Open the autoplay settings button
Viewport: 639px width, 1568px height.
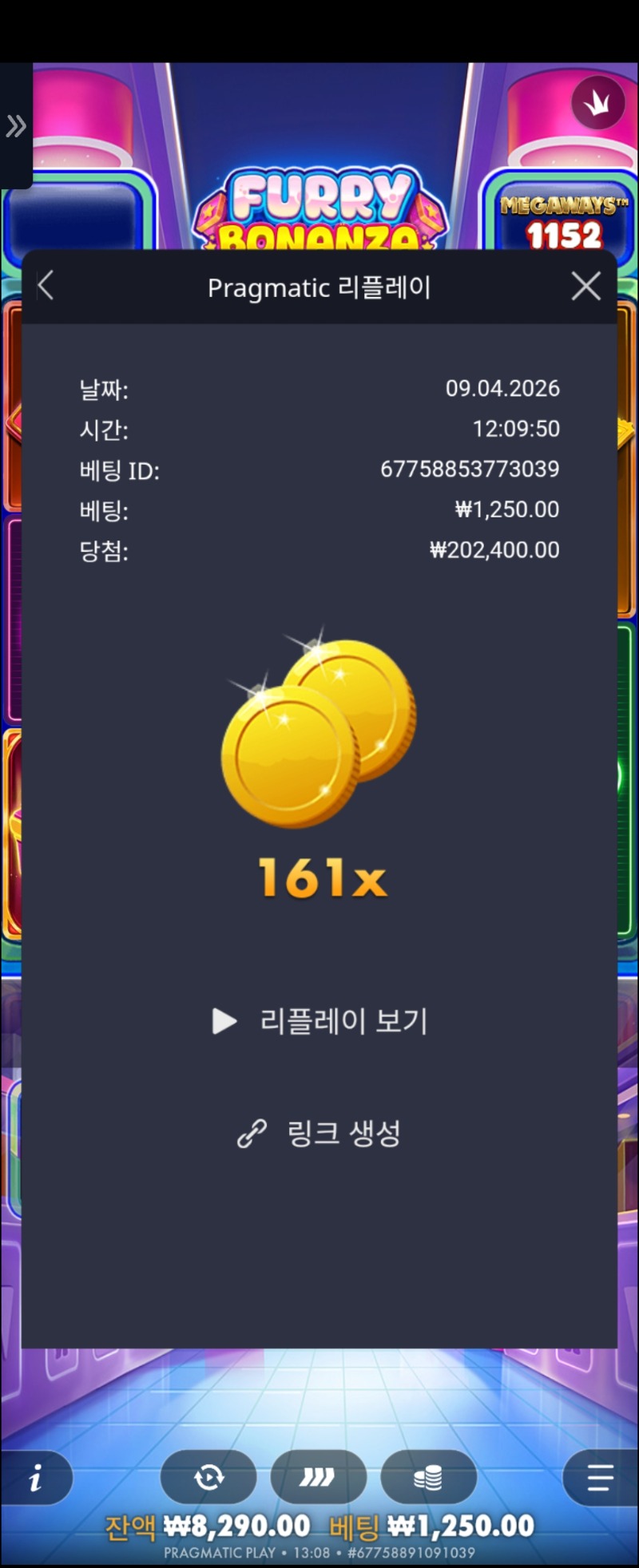pyautogui.click(x=208, y=1478)
